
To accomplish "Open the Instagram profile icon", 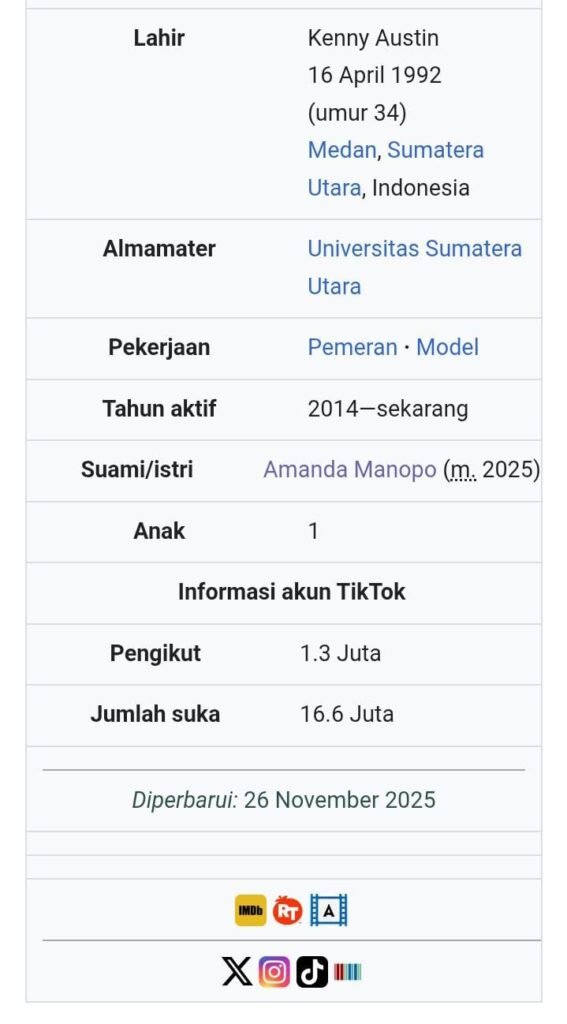I will (x=274, y=972).
